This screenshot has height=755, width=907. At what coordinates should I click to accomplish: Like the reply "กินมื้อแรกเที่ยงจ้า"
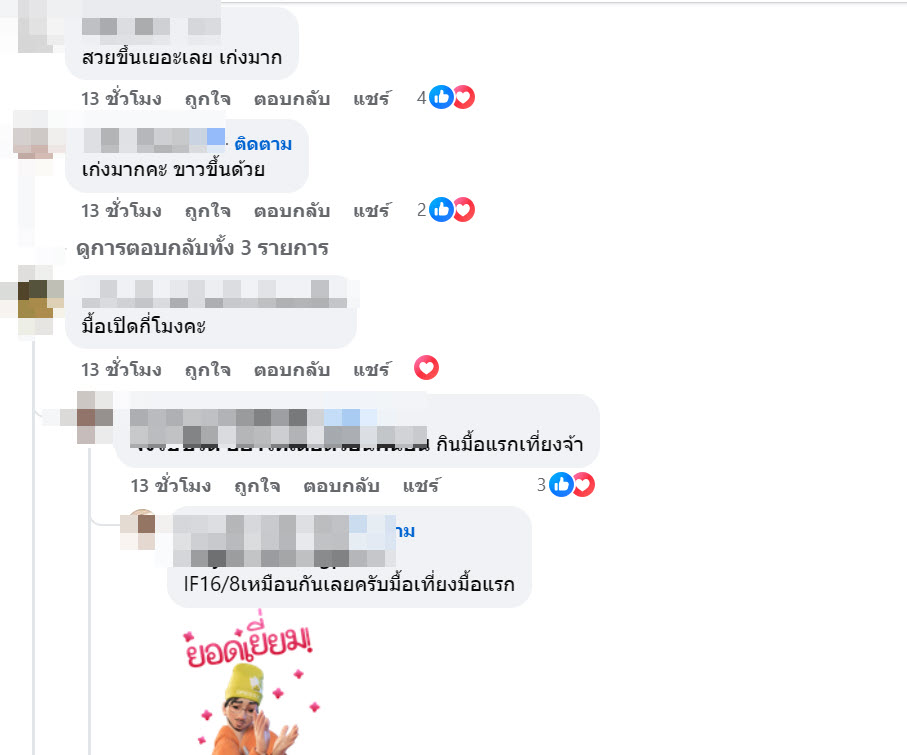257,486
